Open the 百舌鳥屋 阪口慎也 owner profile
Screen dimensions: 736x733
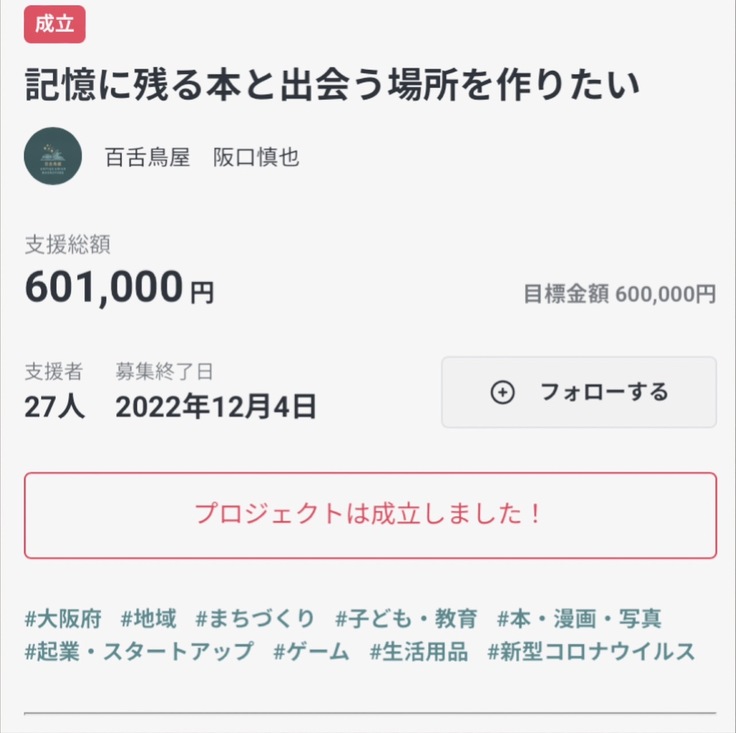[x=201, y=158]
